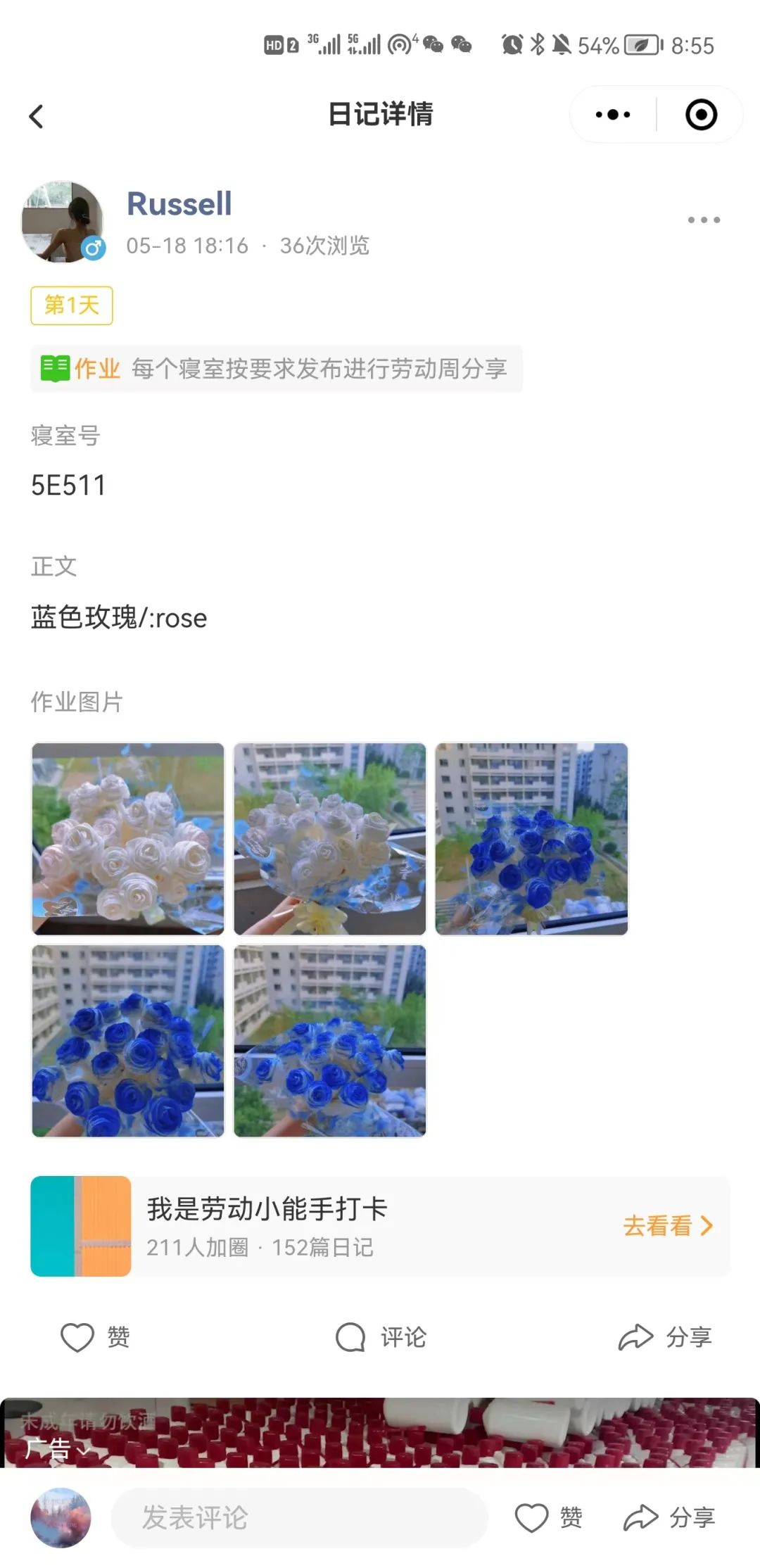Screen dimensions: 760x1568
Task: Like this diary with the 赞 below the circle card
Action: click(x=96, y=1337)
